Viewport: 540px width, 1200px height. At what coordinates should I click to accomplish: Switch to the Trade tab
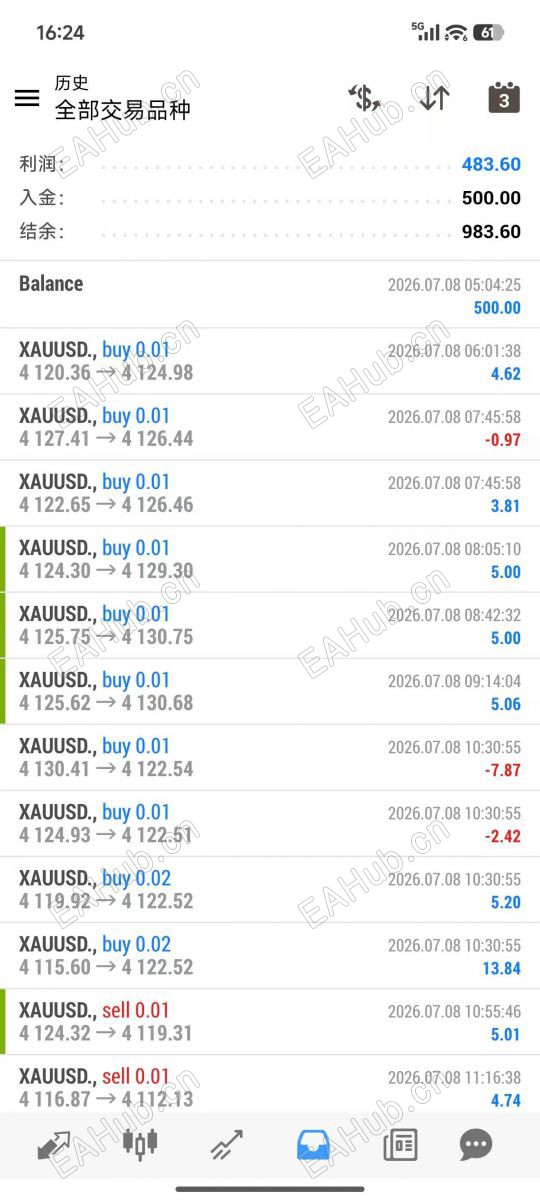tap(227, 1145)
